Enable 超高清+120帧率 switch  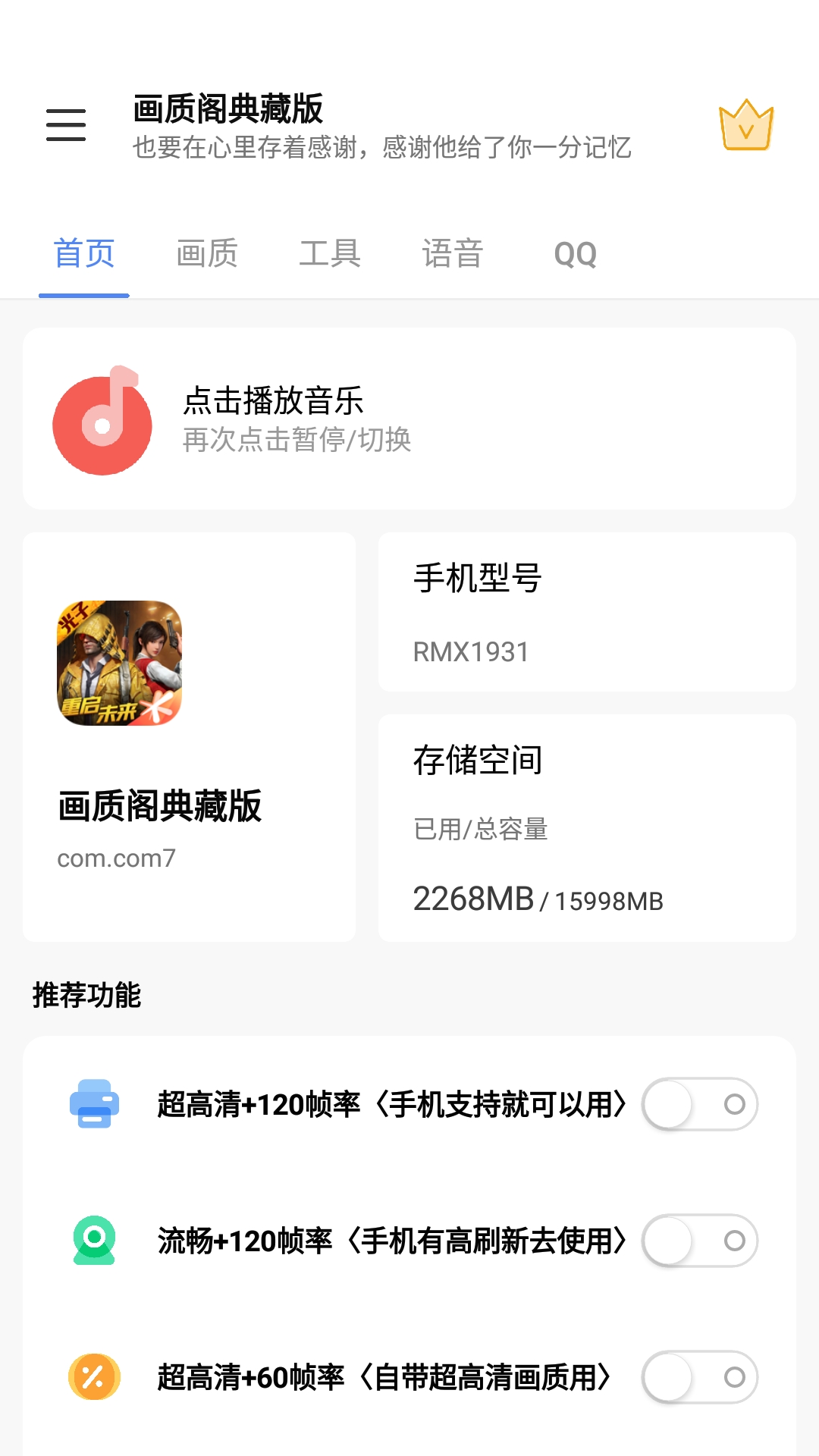[699, 1105]
